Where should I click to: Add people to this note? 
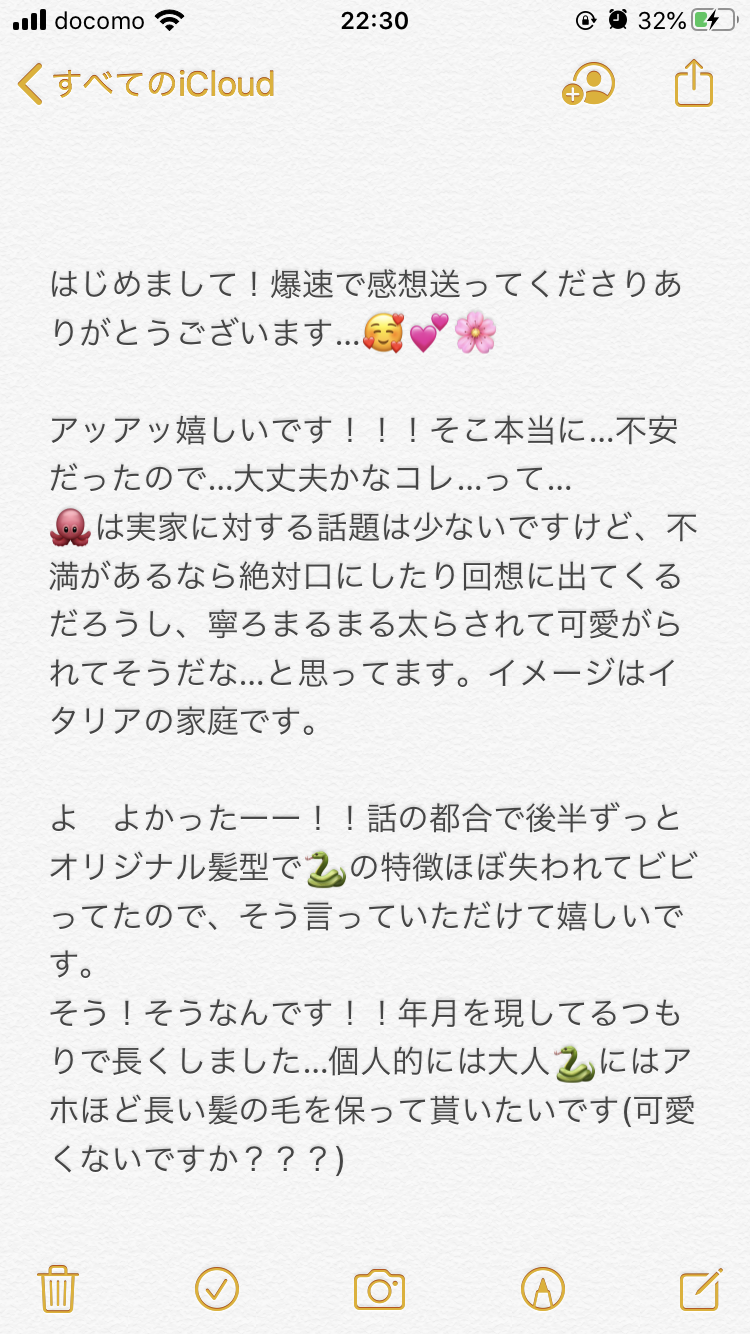pos(588,84)
